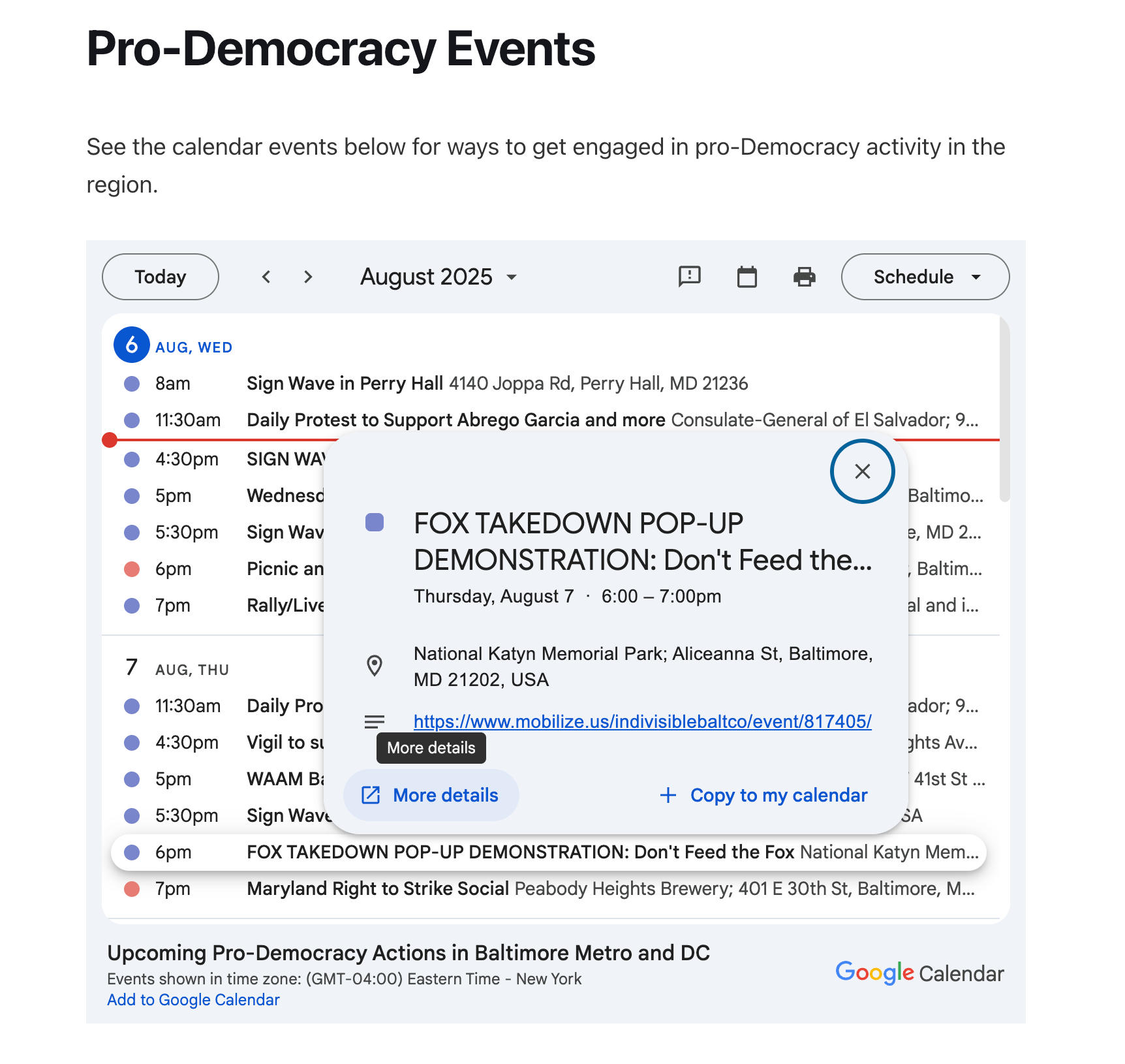Open the send feedback icon
Viewport: 1125px width, 1064px height.
pos(689,277)
